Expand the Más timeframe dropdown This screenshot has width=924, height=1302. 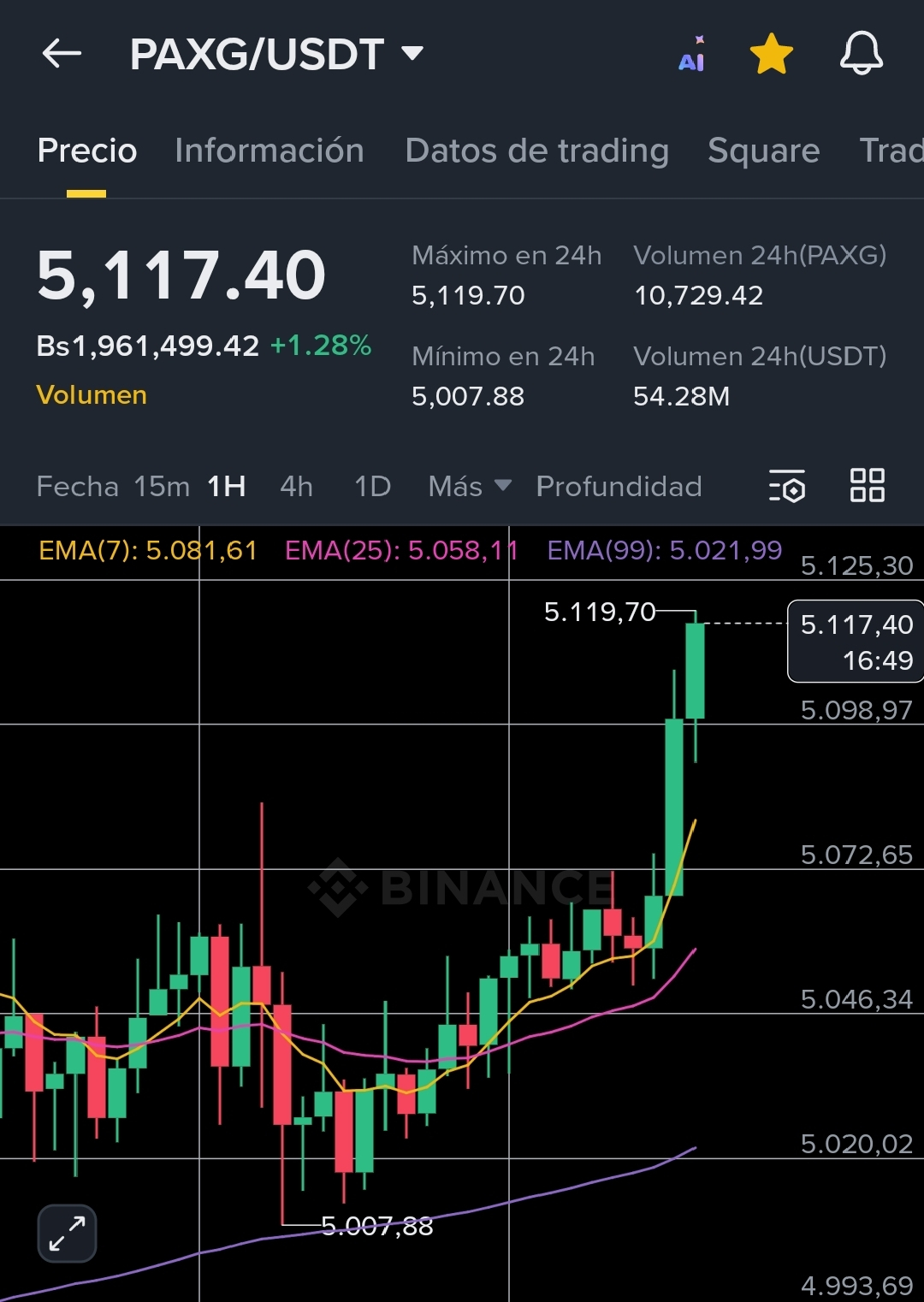point(470,487)
